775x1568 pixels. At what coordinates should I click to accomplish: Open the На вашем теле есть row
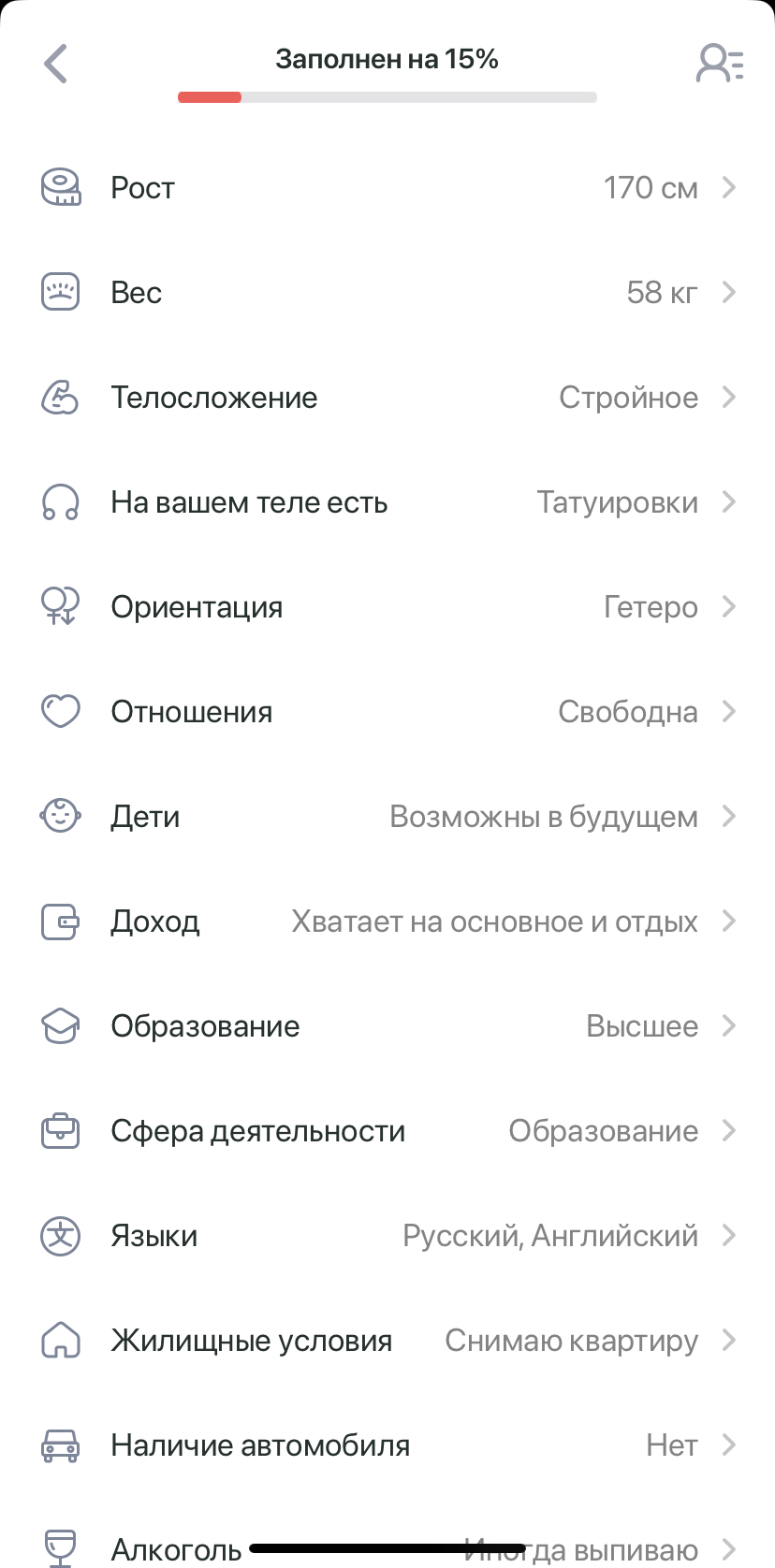pos(387,502)
